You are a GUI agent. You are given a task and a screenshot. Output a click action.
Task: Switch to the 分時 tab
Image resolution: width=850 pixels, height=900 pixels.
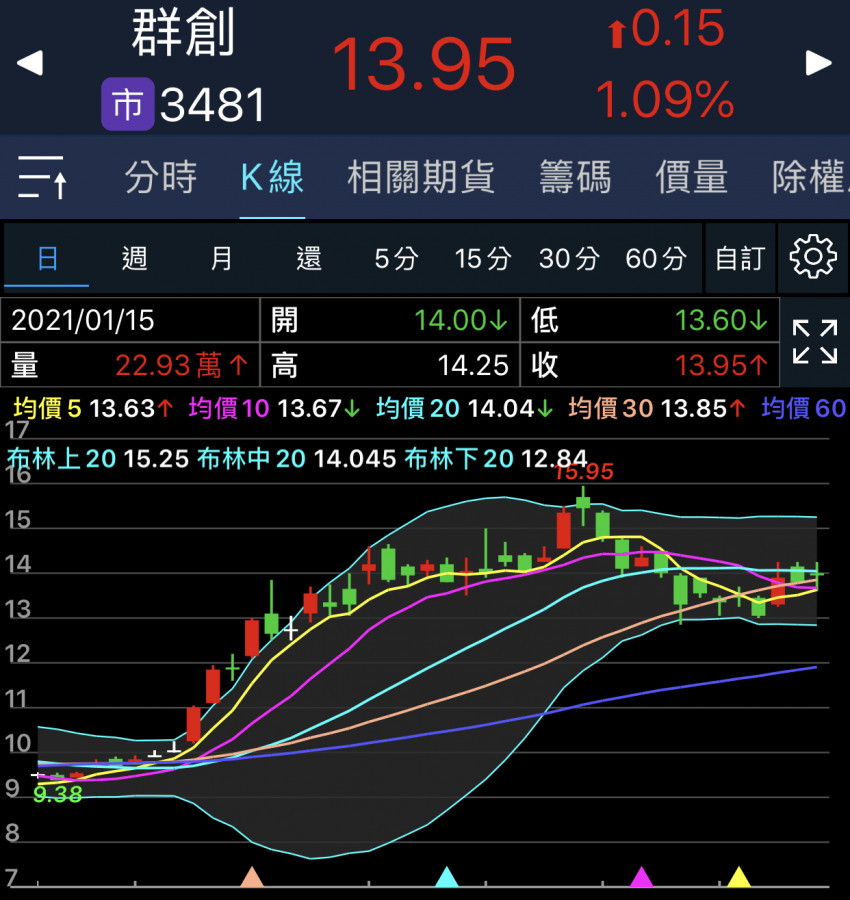click(161, 178)
